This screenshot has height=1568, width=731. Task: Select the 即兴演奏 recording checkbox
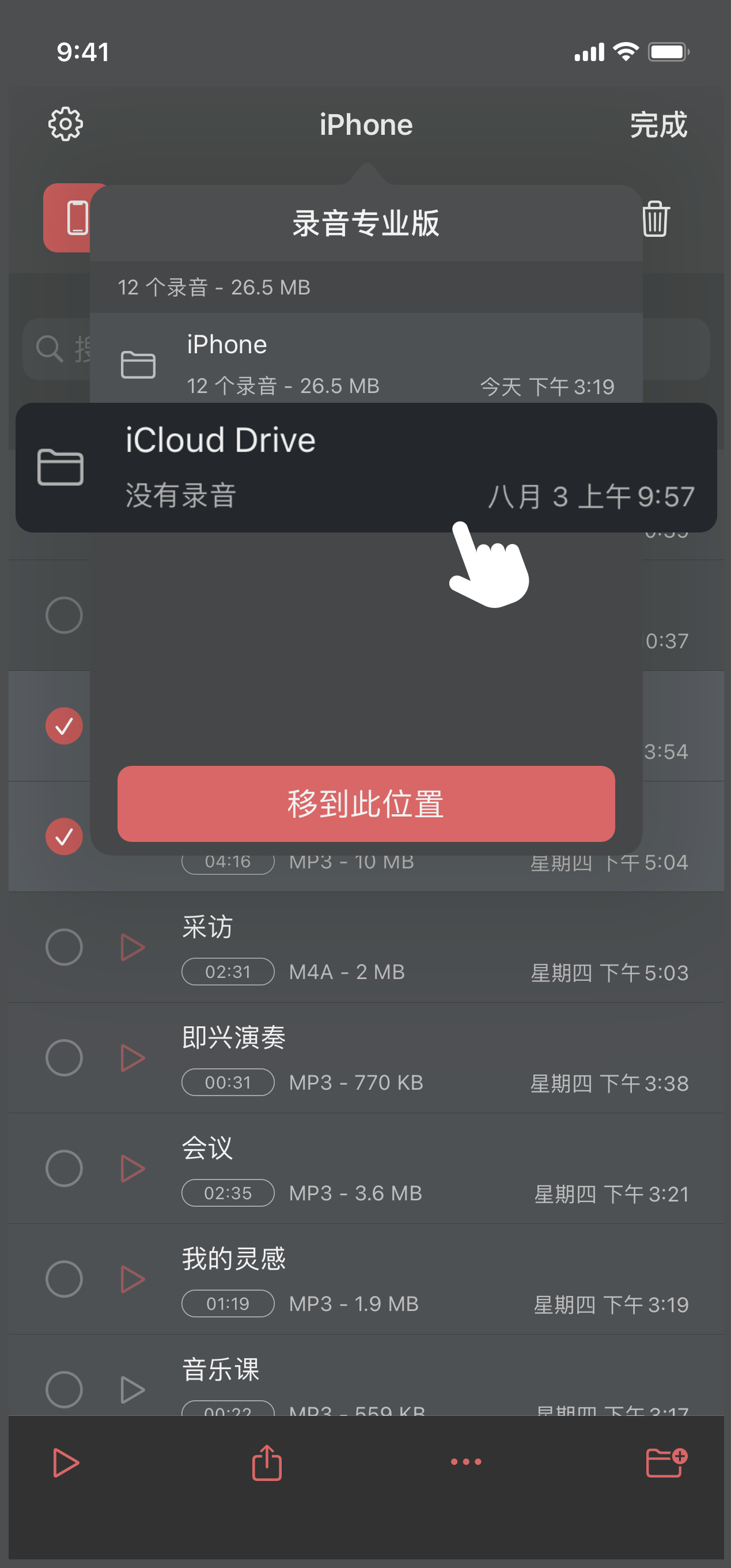[x=64, y=1058]
